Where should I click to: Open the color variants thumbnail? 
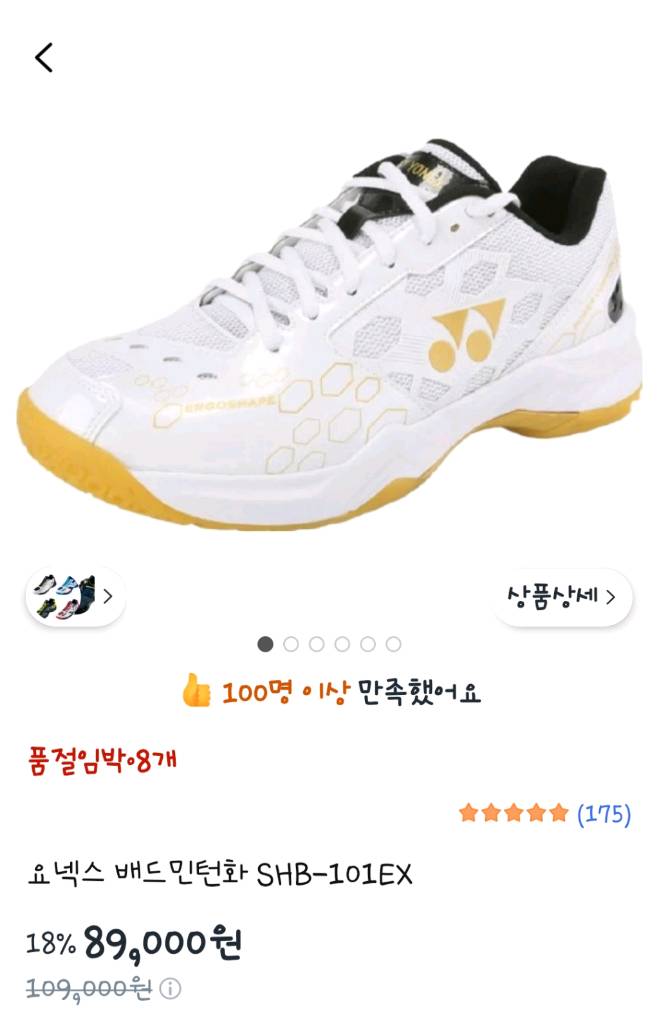[x=74, y=597]
